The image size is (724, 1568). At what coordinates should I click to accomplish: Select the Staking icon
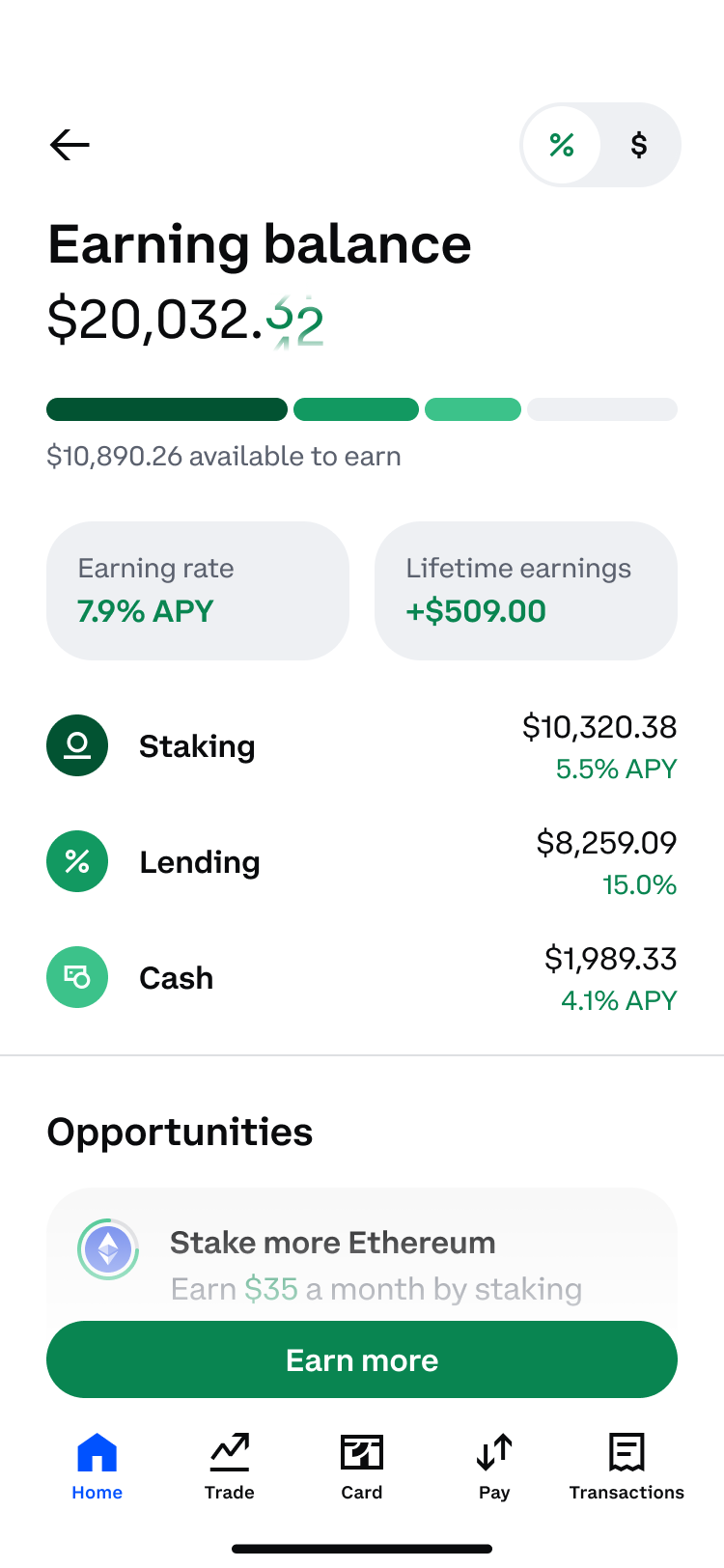pos(77,745)
